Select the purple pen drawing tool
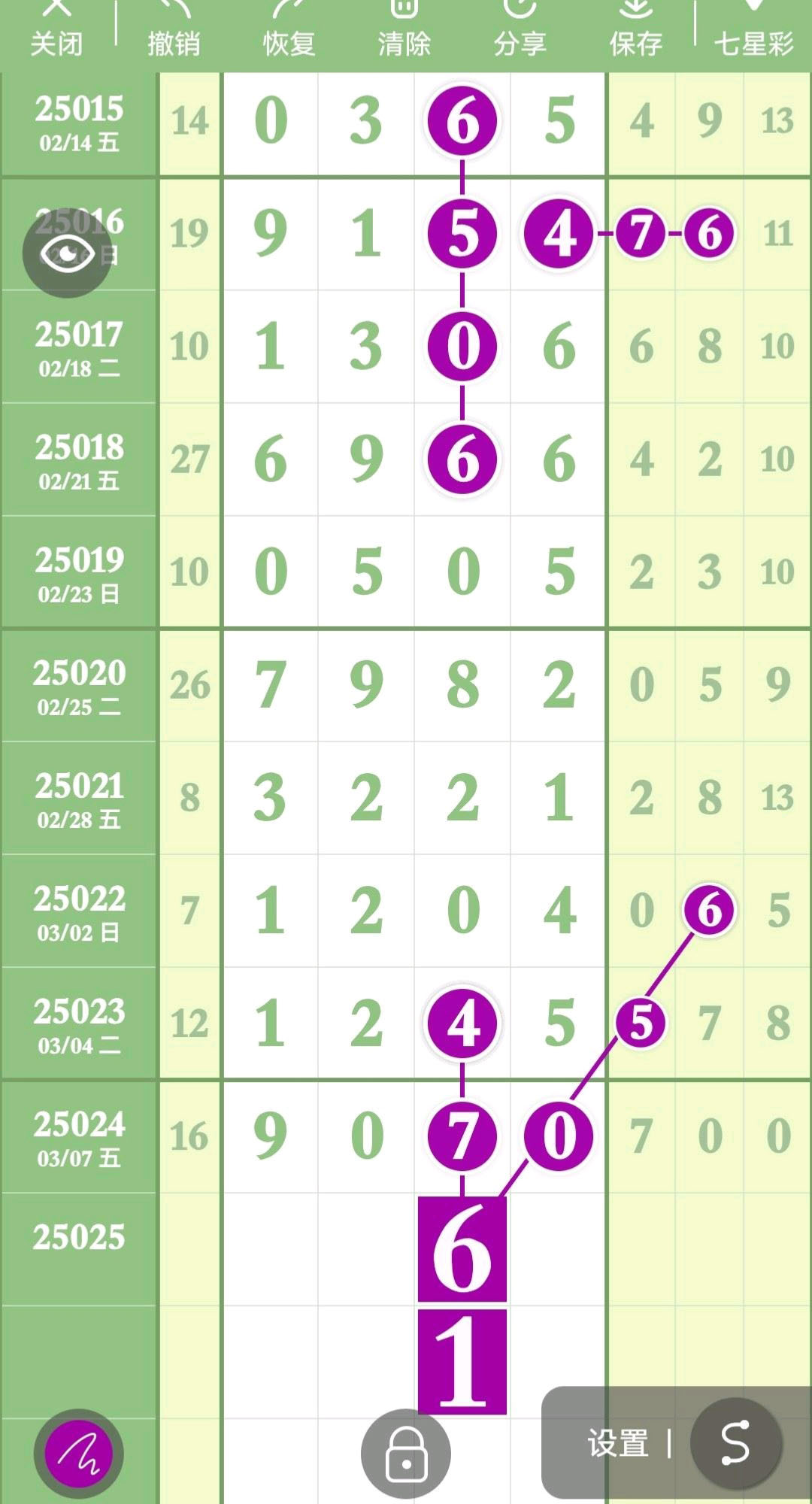 (78, 1453)
